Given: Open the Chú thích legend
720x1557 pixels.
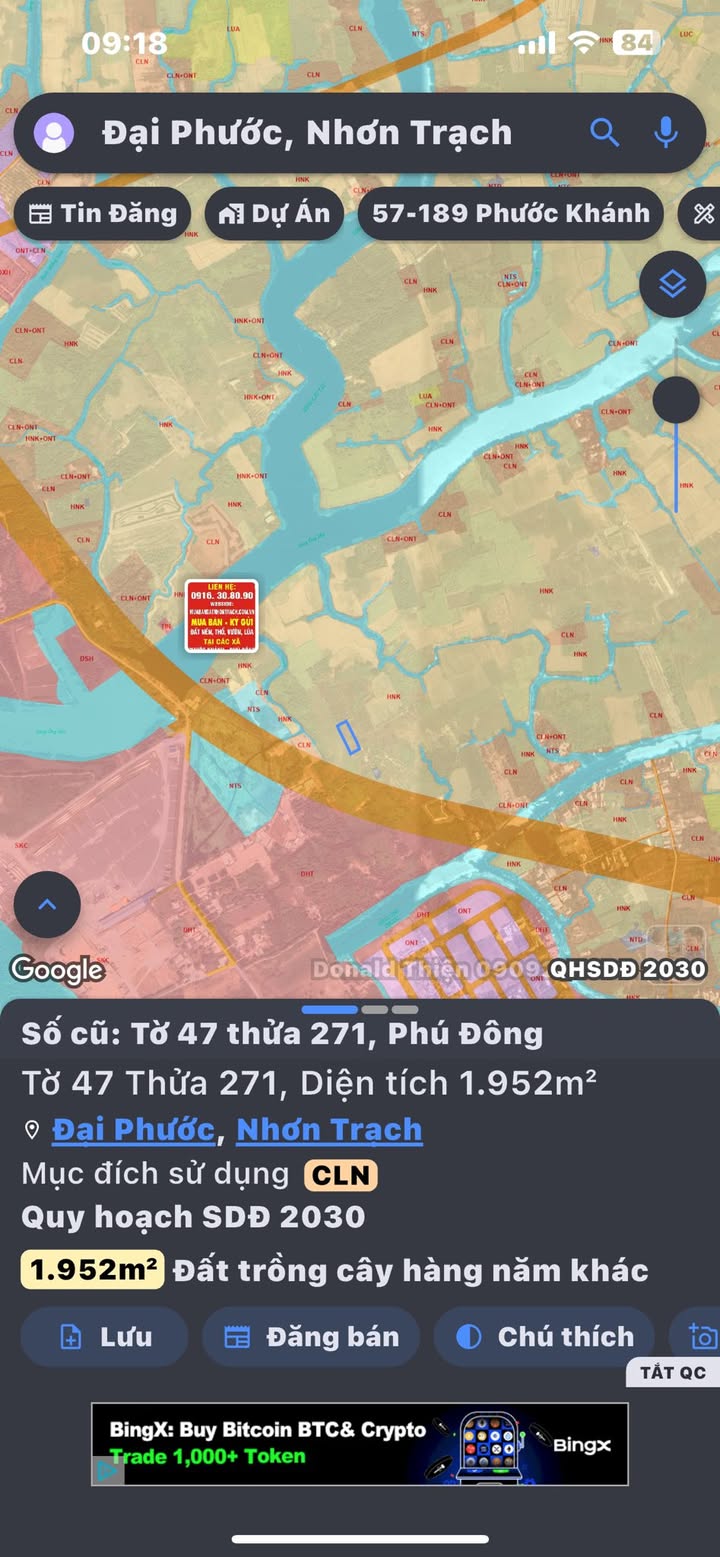Looking at the screenshot, I should (544, 1337).
